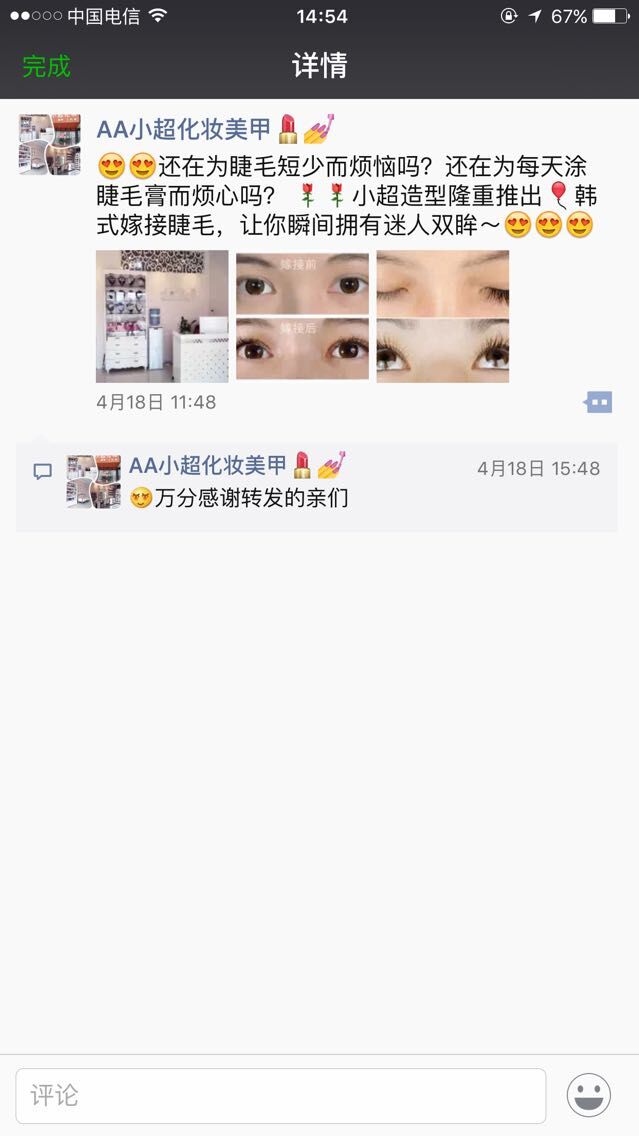Open AA小超化妆美甲 name link on the post
Screen dimensions: 639x1136
tap(184, 129)
